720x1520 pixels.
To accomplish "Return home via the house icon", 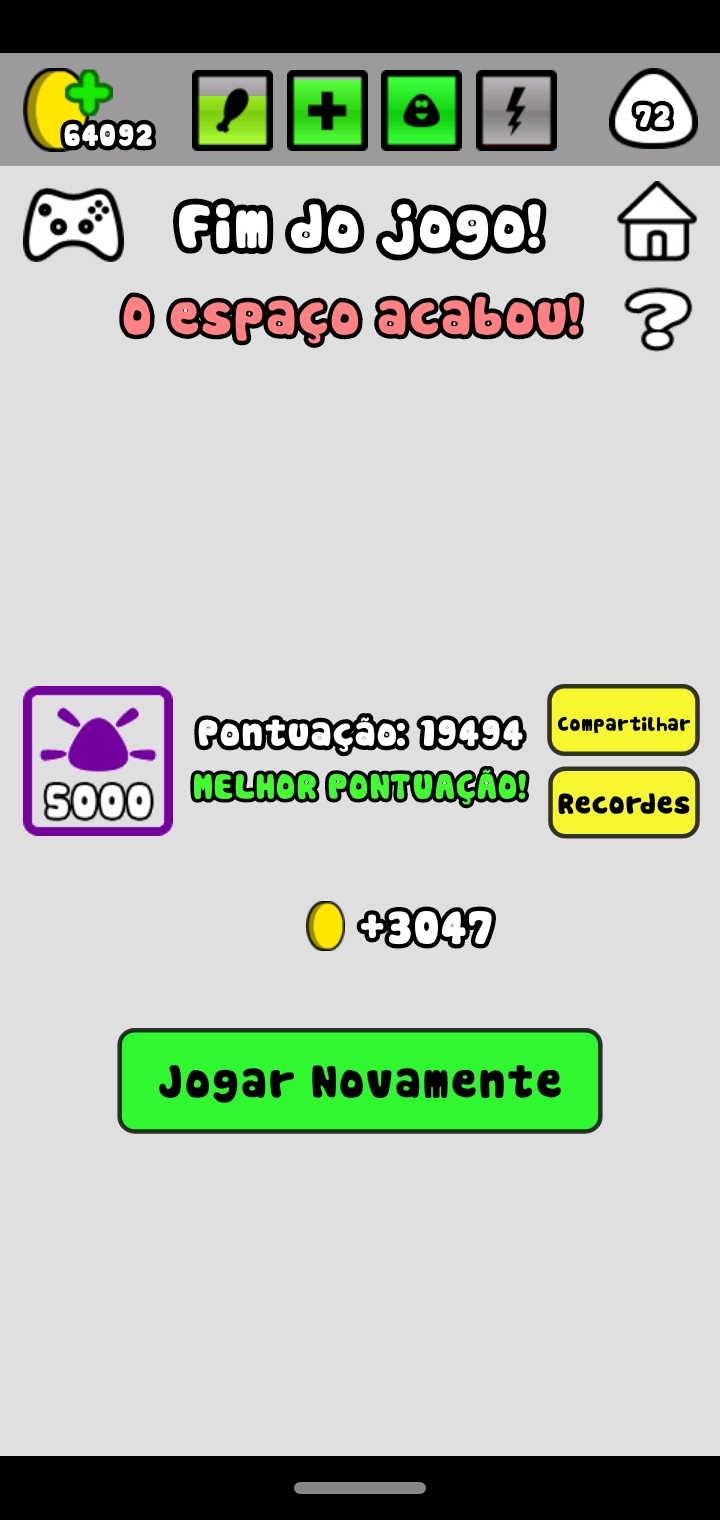I will coord(656,222).
